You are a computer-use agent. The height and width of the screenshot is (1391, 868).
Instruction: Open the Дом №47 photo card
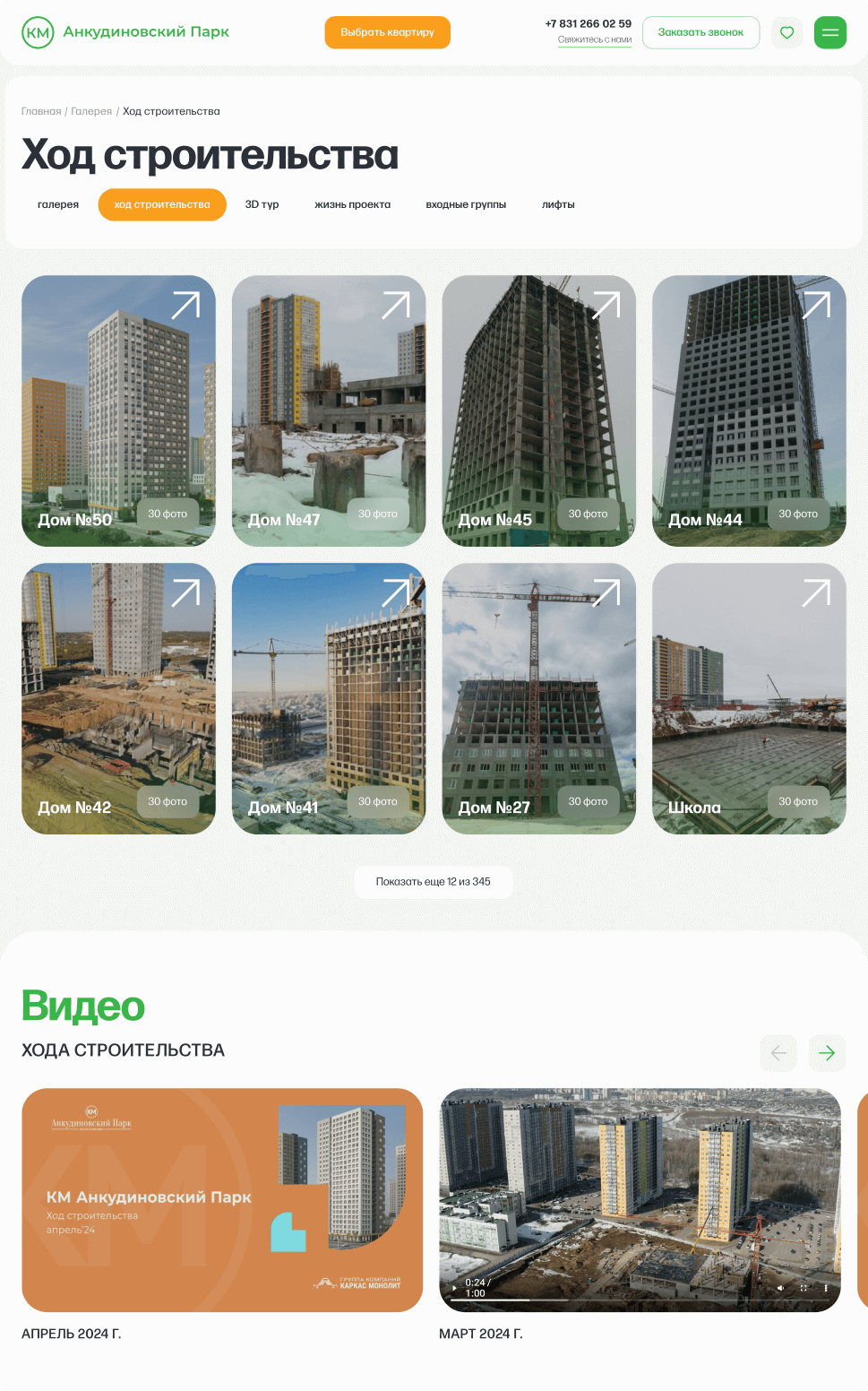pos(328,410)
